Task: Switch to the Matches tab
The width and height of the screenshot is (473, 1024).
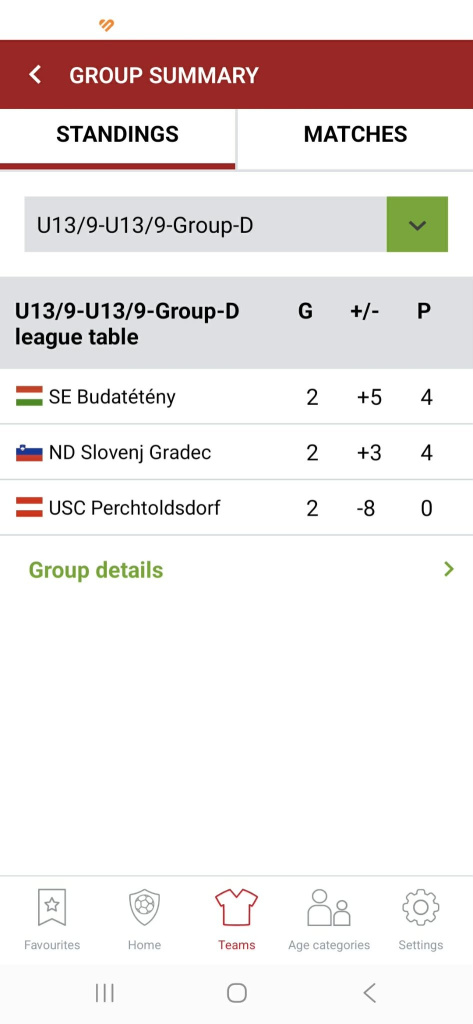Action: coord(355,135)
